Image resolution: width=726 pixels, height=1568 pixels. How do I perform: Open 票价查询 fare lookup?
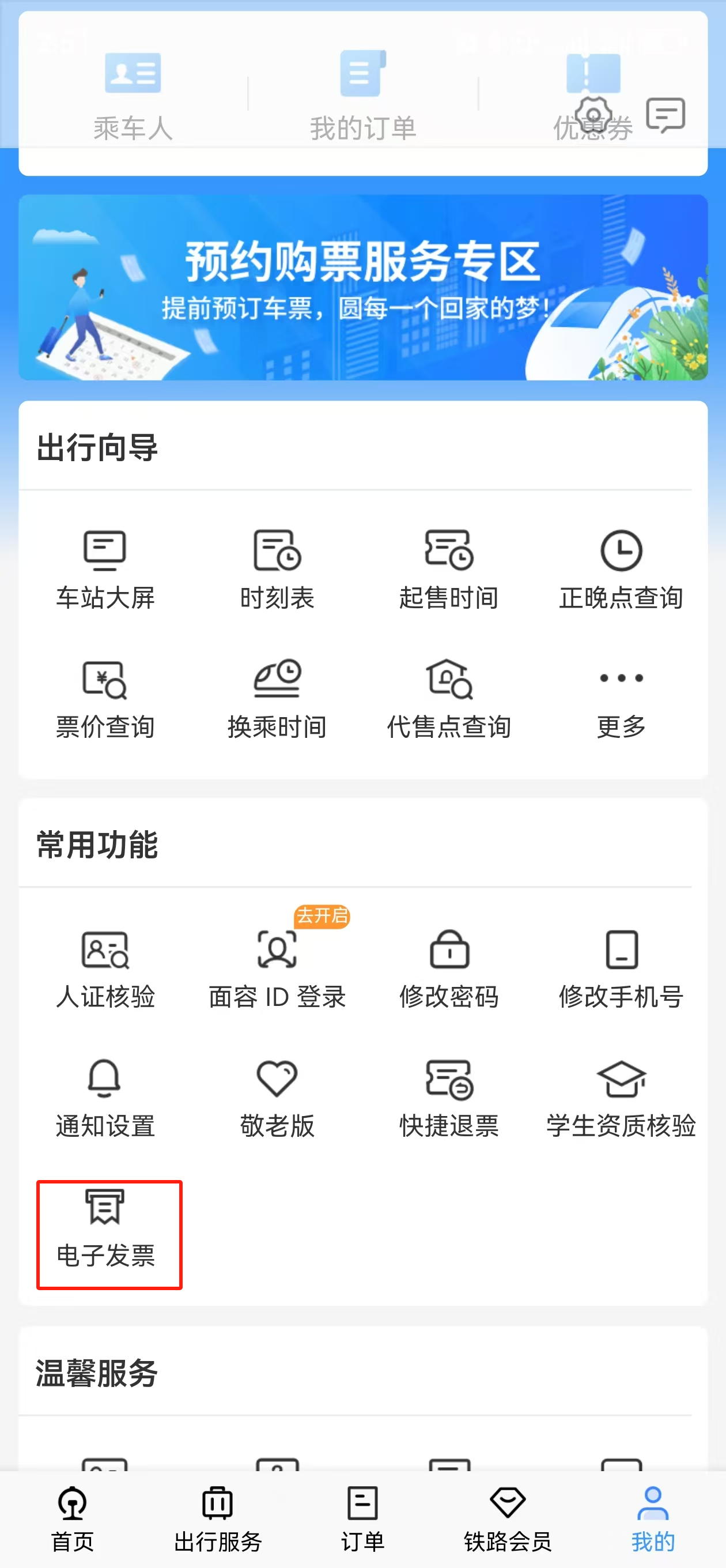click(105, 699)
